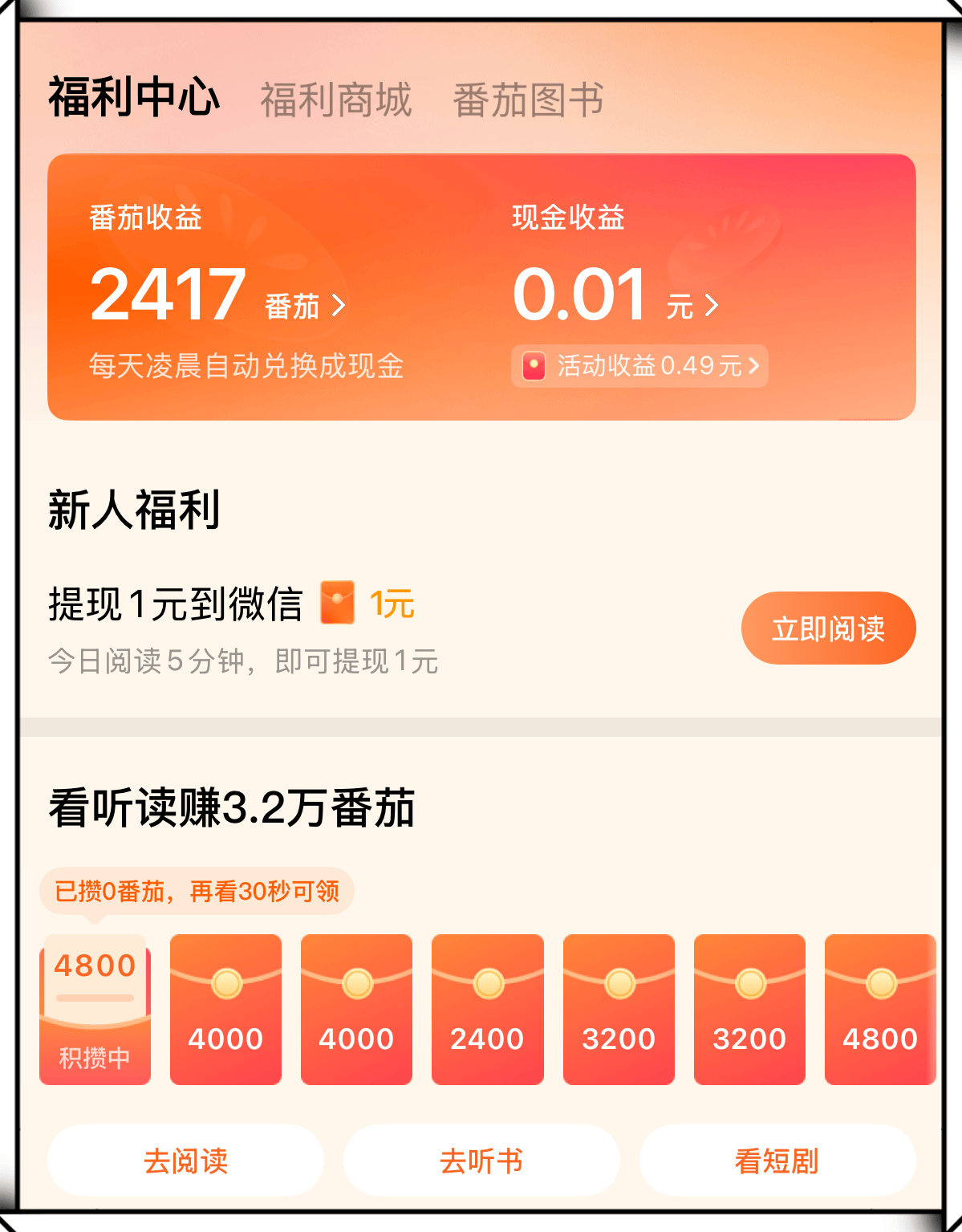
Task: Check 活动收益 0.49元 details
Action: tap(639, 366)
